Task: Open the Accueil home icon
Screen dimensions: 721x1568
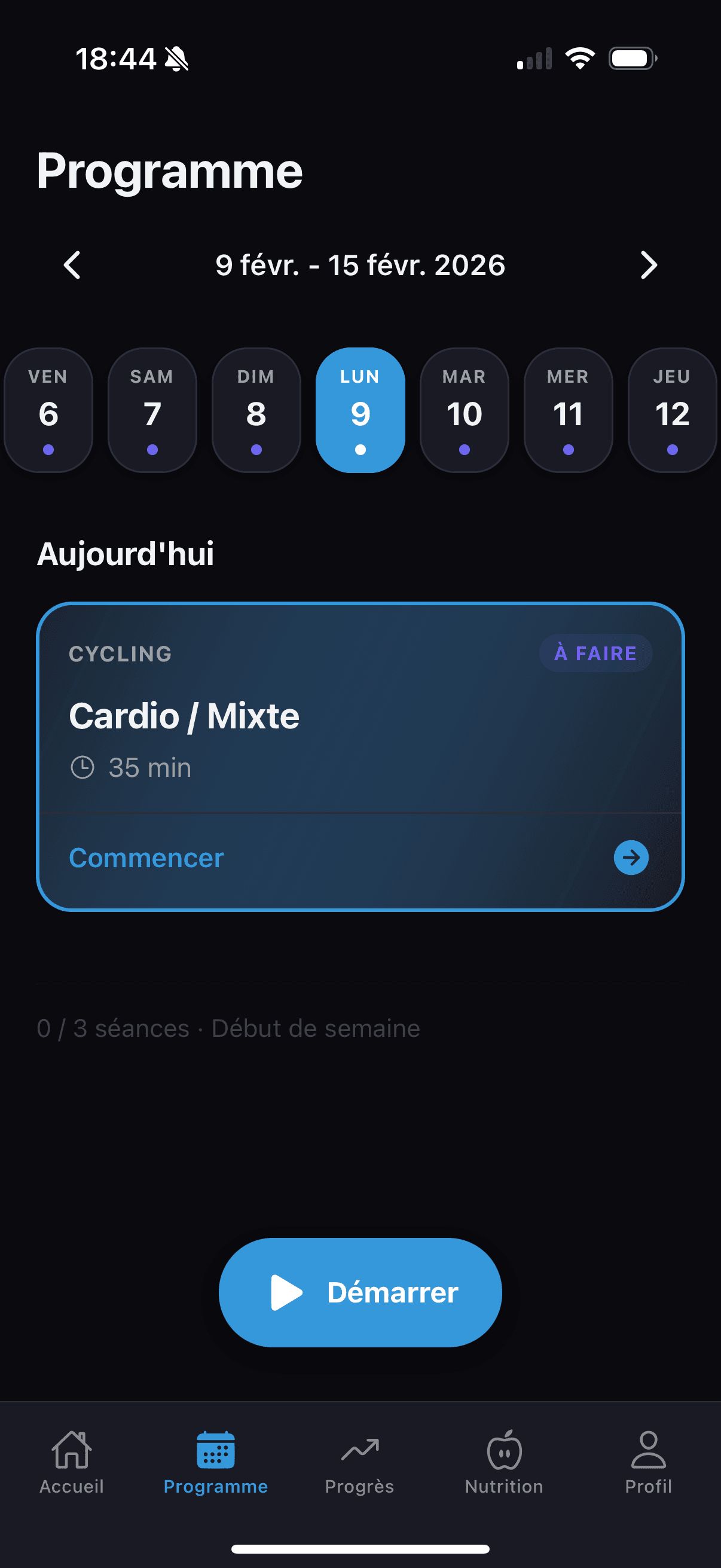Action: click(x=72, y=1464)
